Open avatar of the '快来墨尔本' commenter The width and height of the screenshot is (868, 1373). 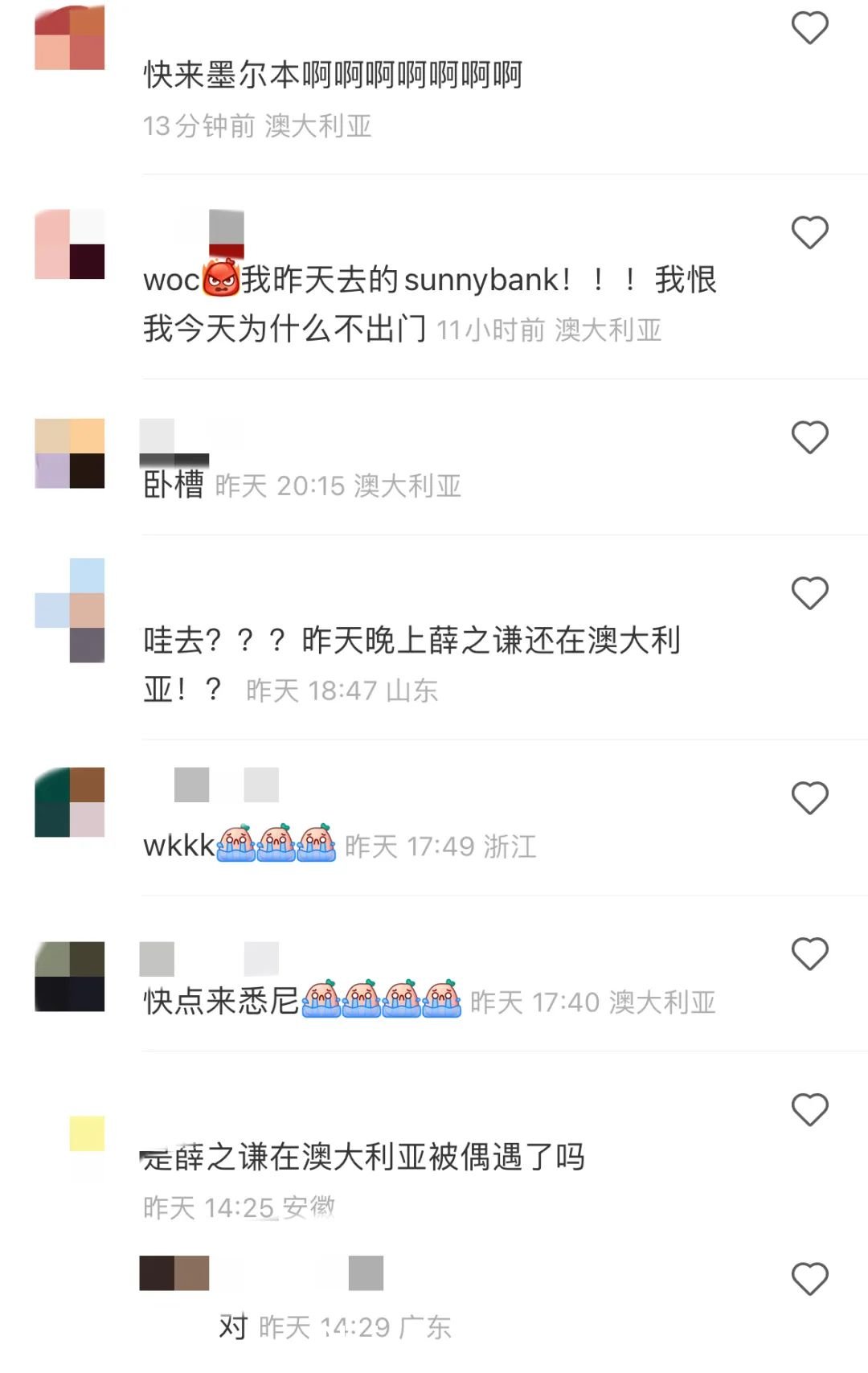70,37
